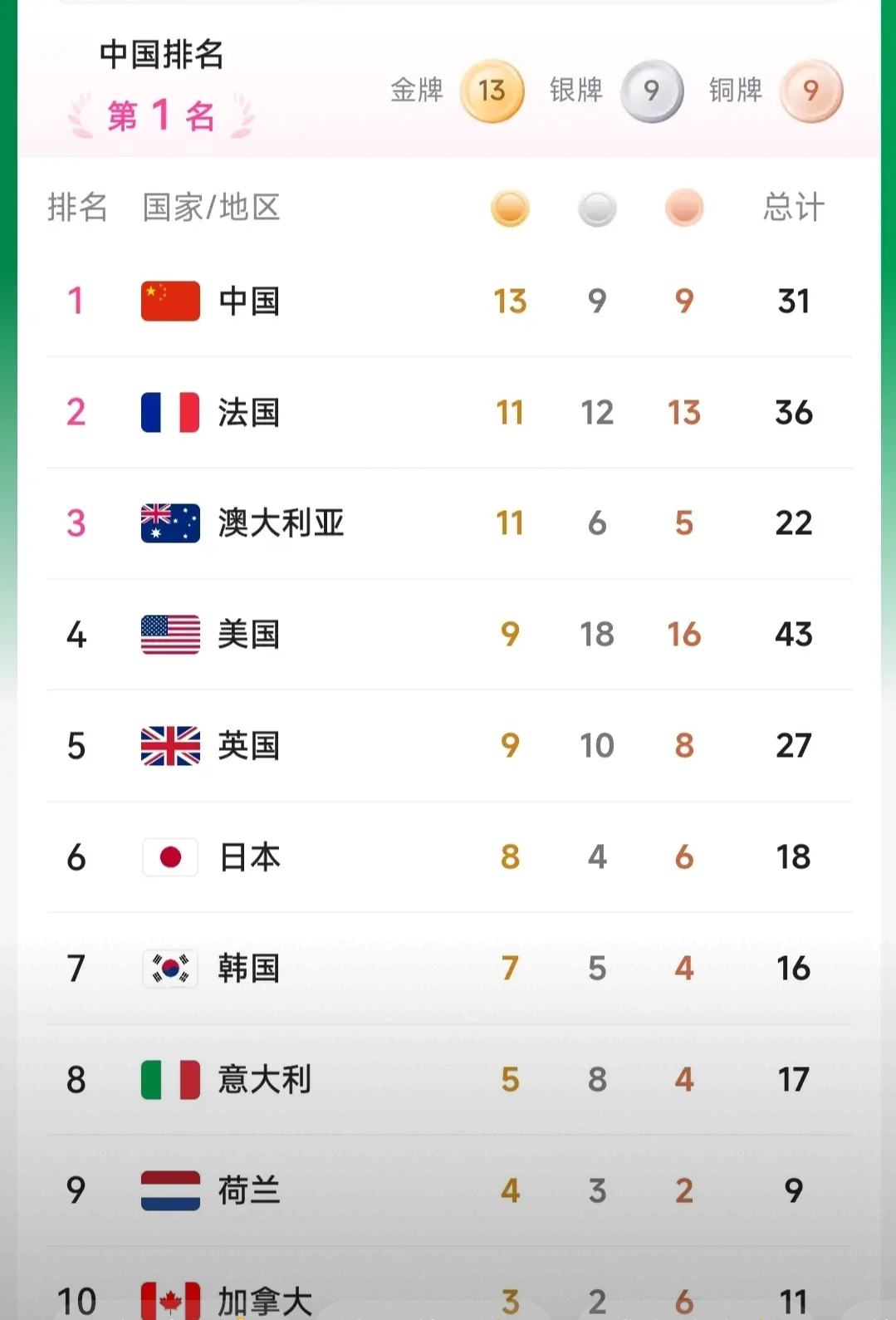Click the 韩国 country name
The height and width of the screenshot is (1320, 896).
250,968
